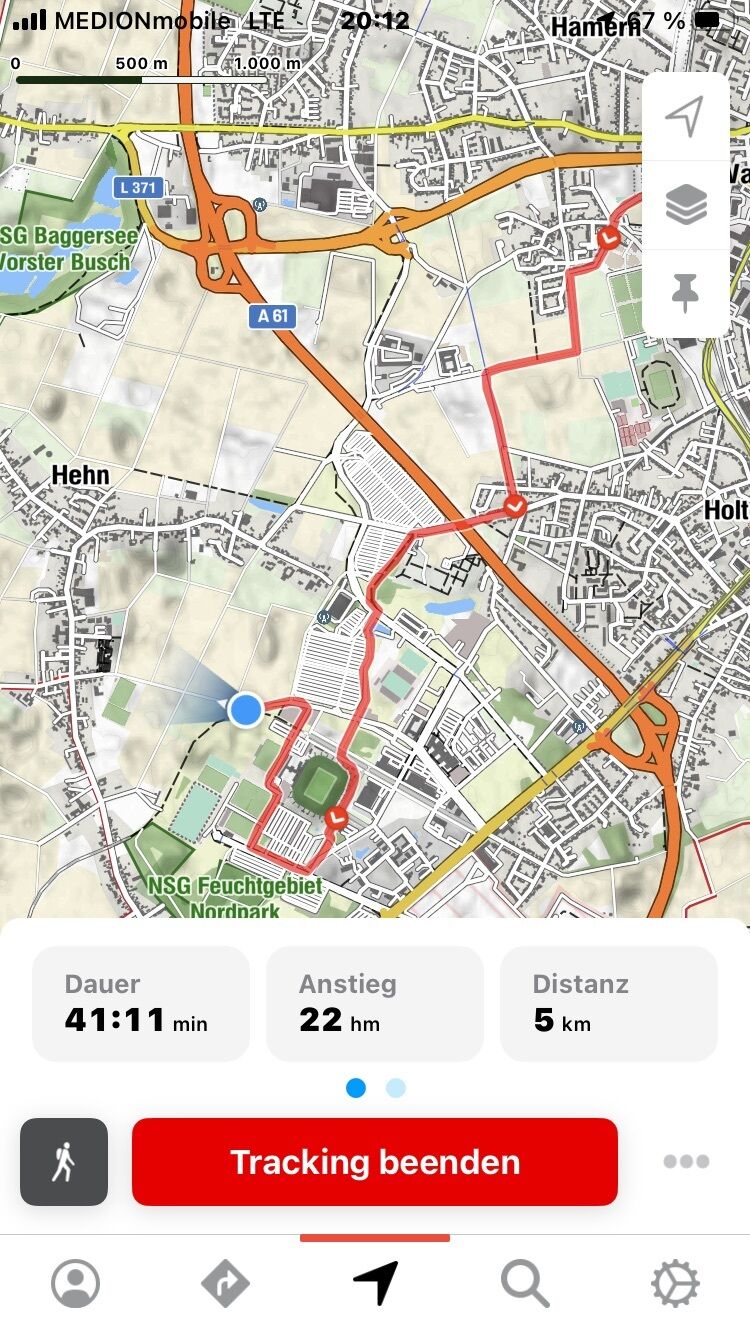Open the route planner tab
The height and width of the screenshot is (1334, 750).
pos(225,1283)
